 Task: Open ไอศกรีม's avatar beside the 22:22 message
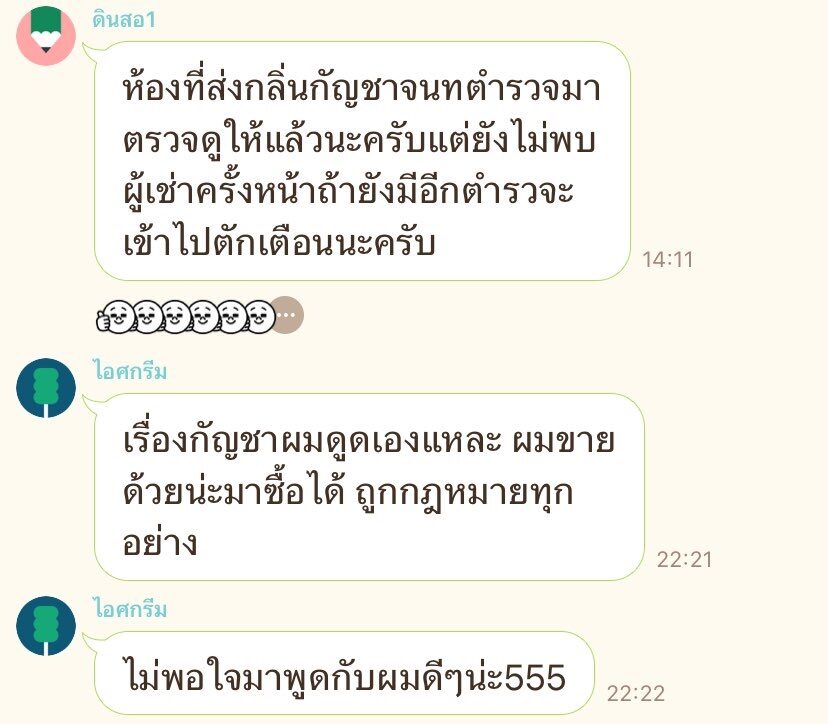pyautogui.click(x=46, y=626)
